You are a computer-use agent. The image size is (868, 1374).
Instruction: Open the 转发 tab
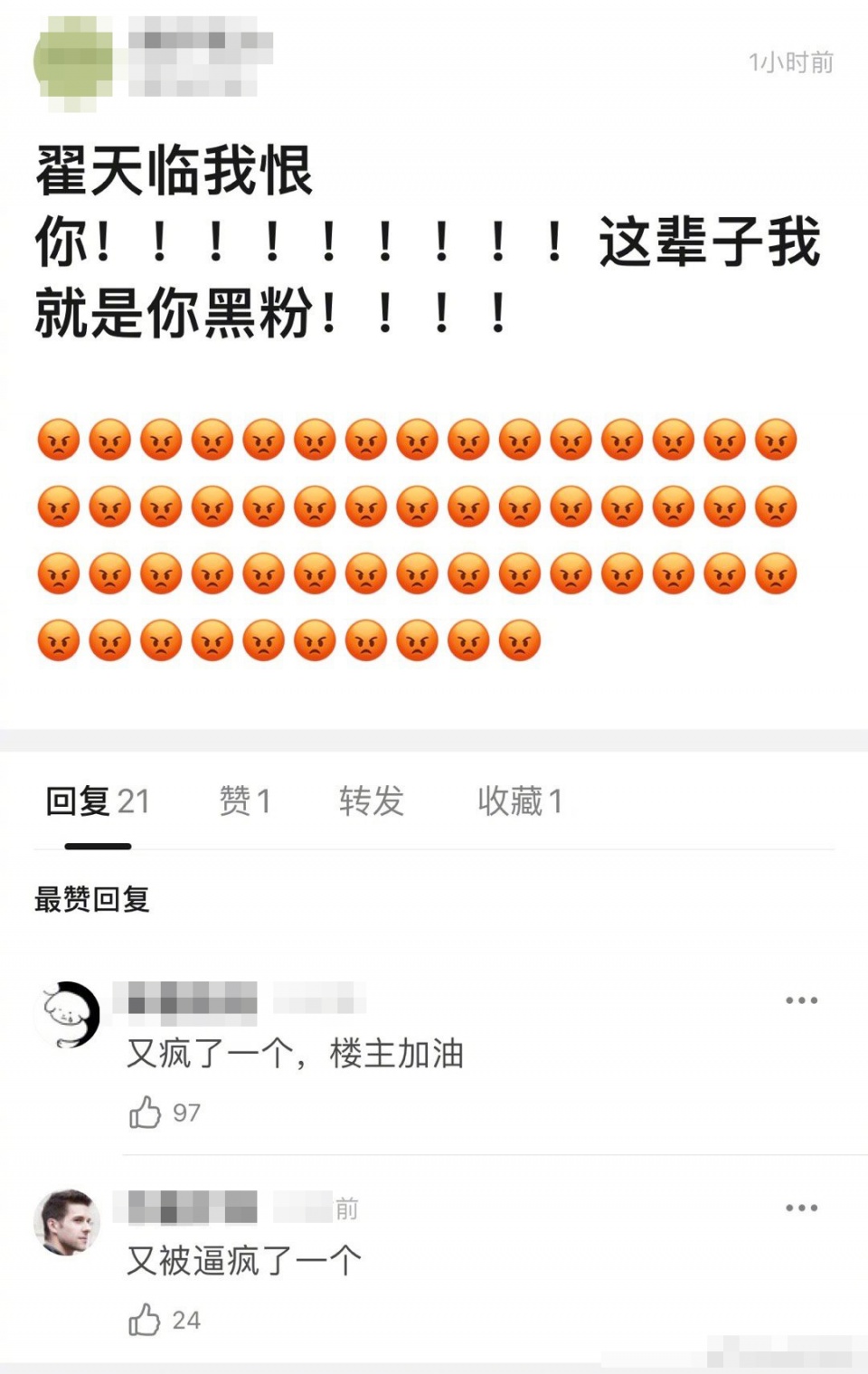(x=372, y=801)
